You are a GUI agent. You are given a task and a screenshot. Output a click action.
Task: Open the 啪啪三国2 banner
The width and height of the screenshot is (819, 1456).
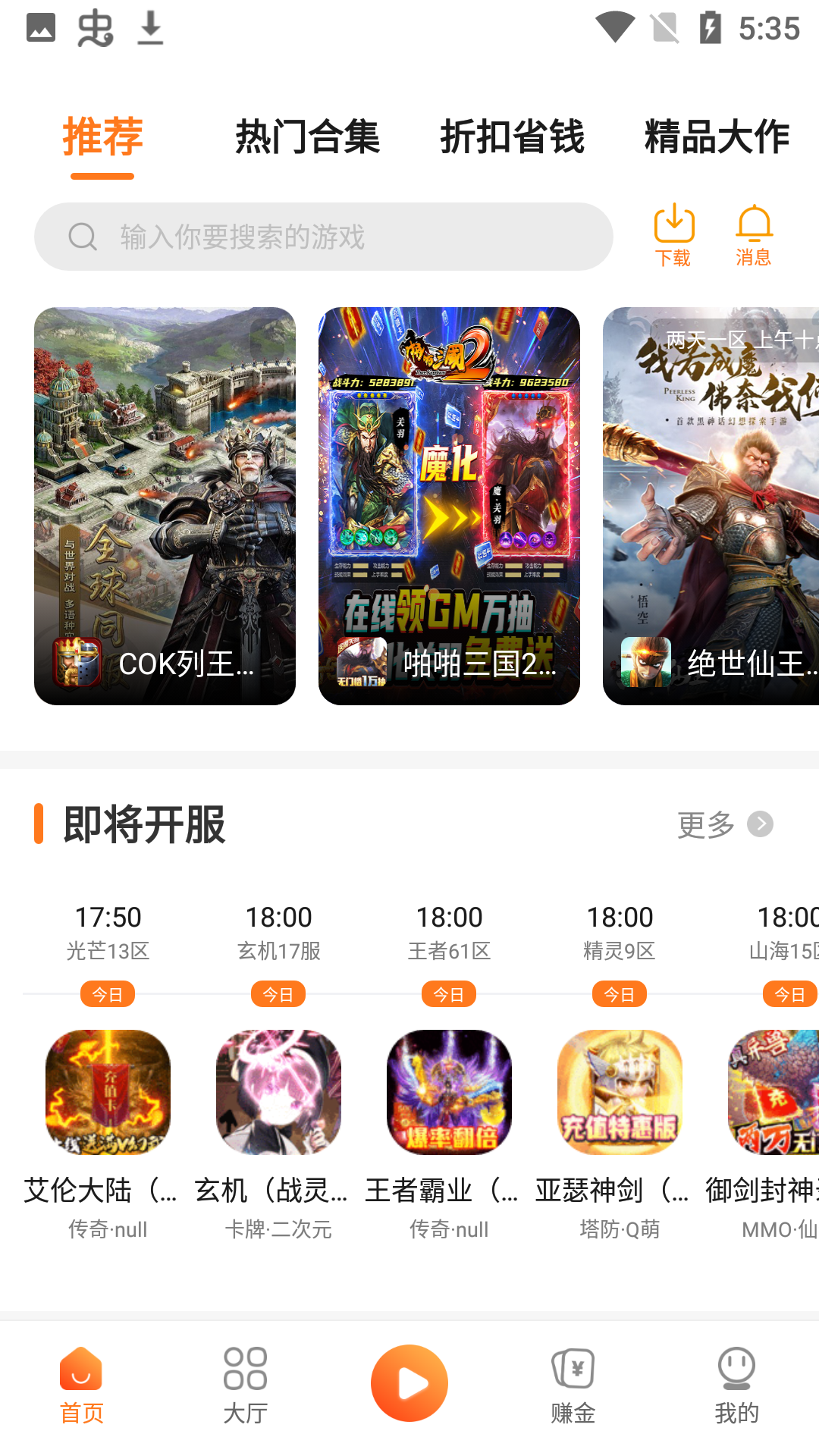(449, 506)
